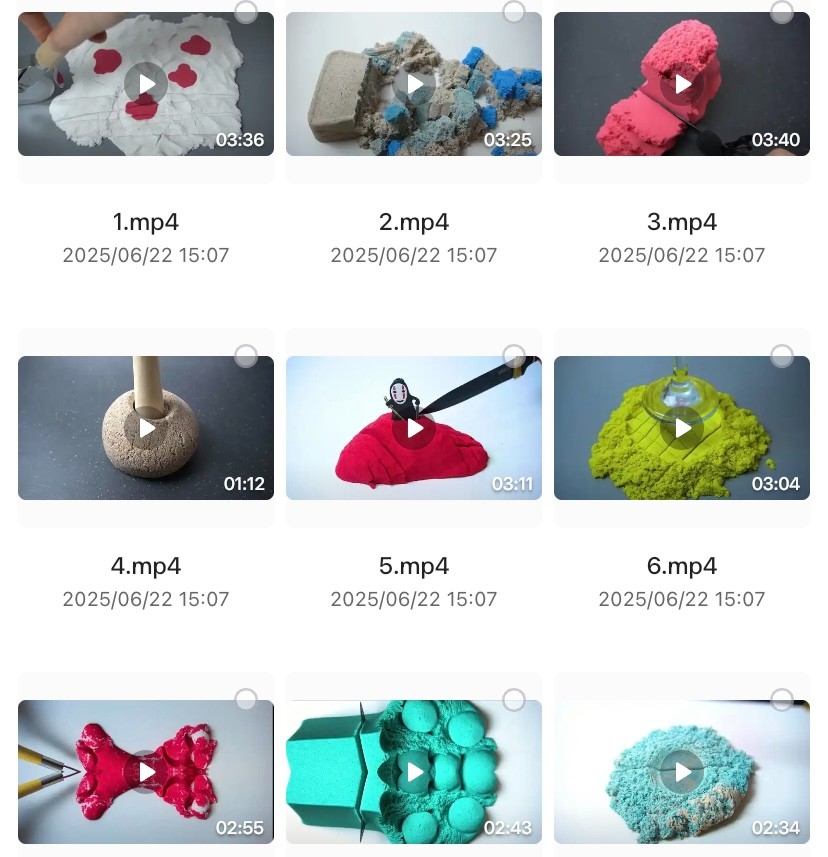The width and height of the screenshot is (828, 857).
Task: Select the 02:34 video checkbox
Action: coord(782,700)
